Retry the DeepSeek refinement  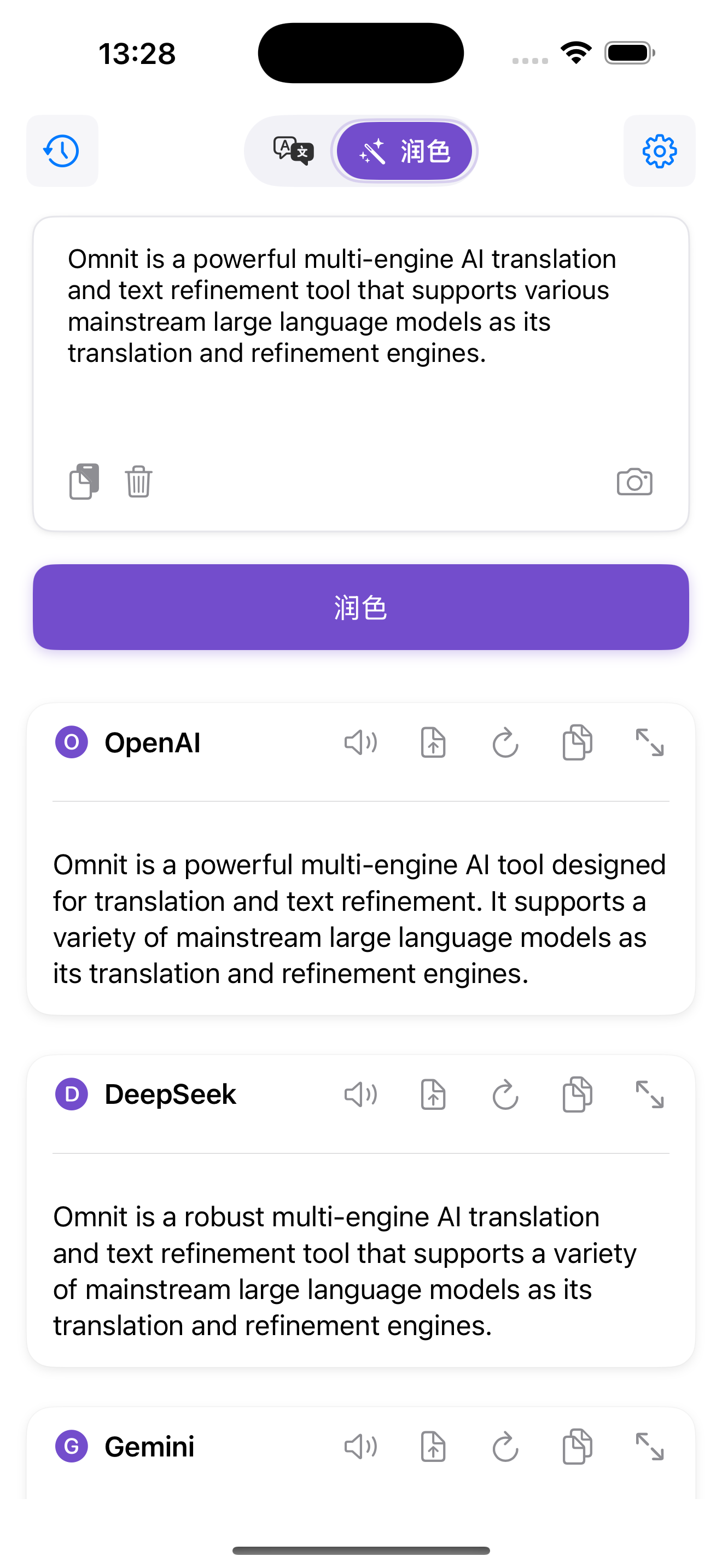point(505,1095)
